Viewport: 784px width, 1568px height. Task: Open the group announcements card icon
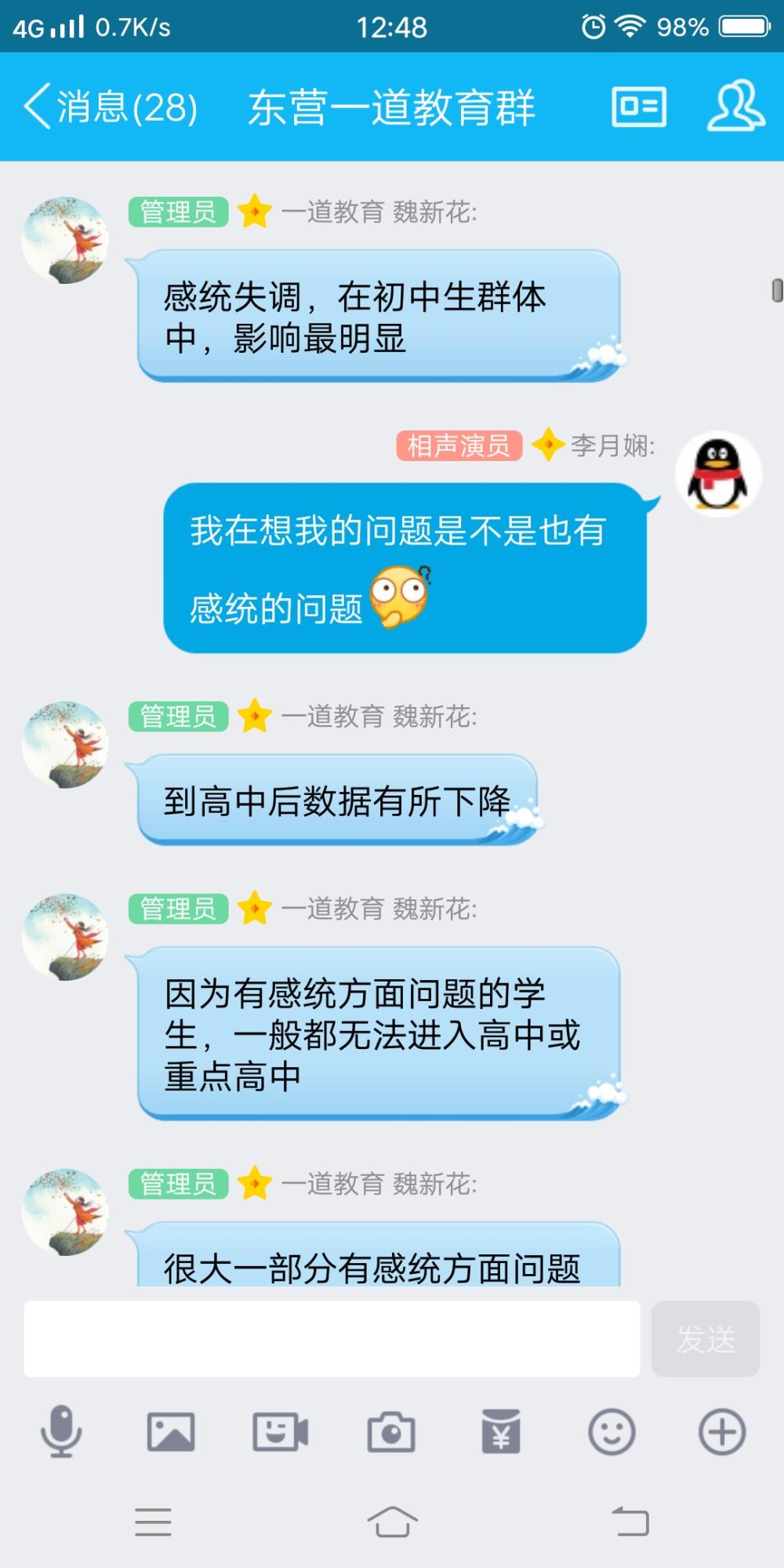[x=639, y=107]
